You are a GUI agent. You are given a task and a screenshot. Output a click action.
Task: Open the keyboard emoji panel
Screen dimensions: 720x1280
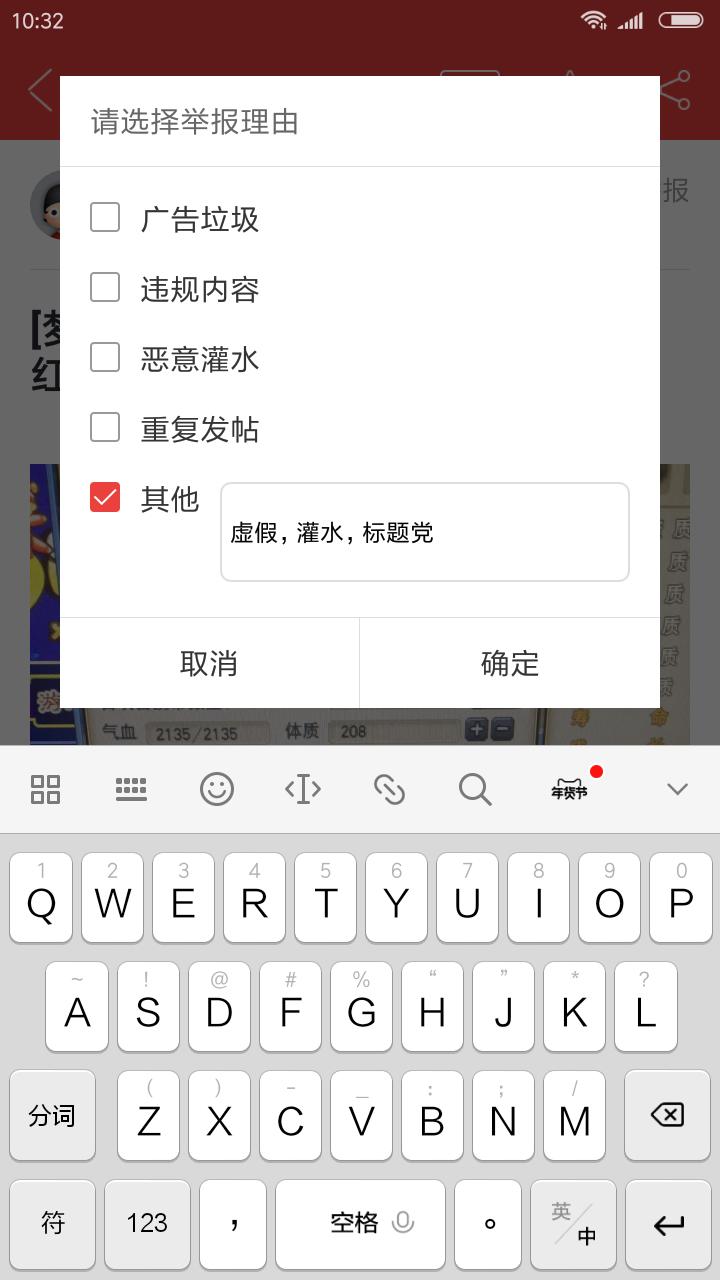point(217,789)
